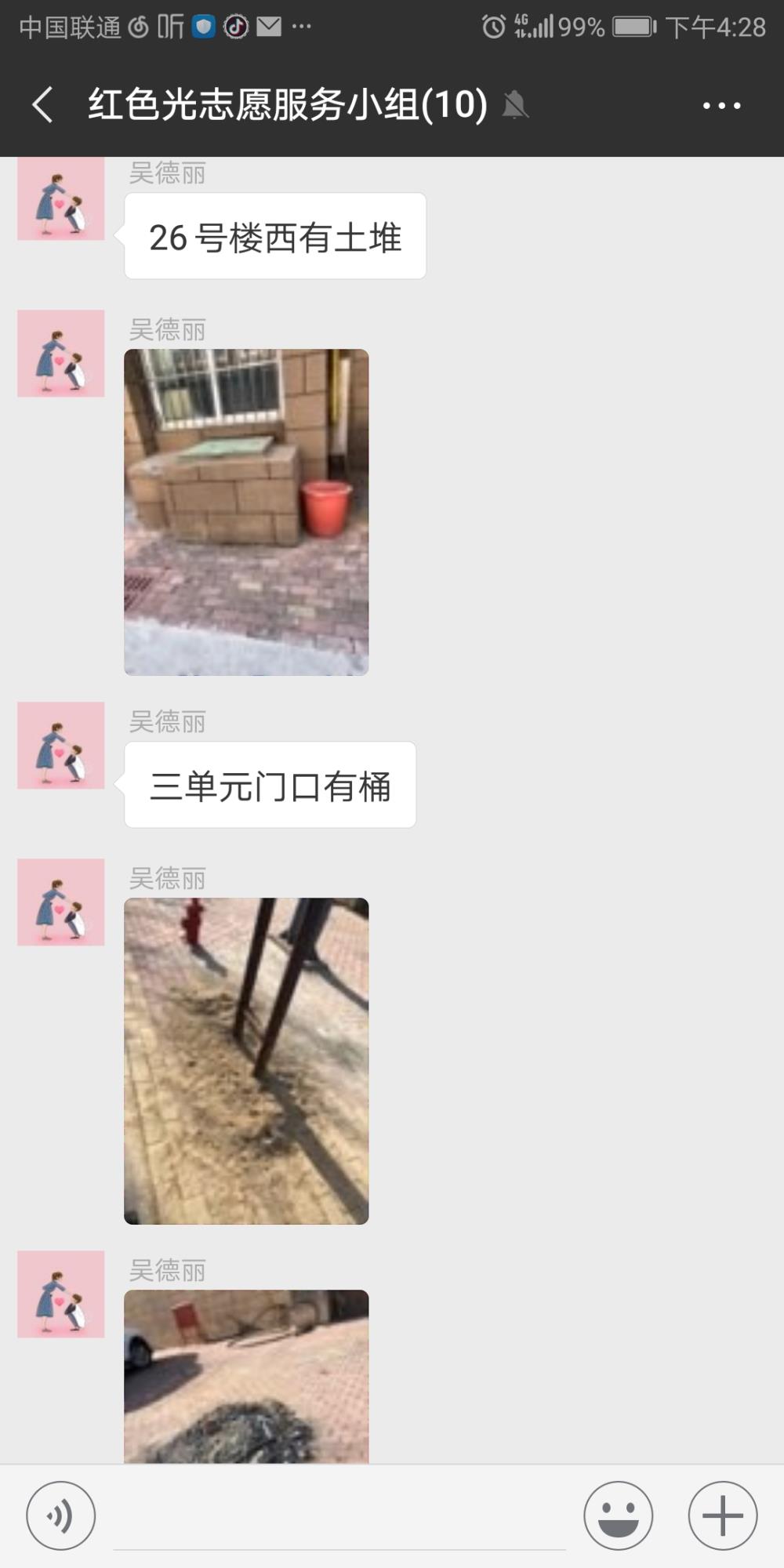
Task: Open the chat info overflow menu
Action: coord(721,105)
